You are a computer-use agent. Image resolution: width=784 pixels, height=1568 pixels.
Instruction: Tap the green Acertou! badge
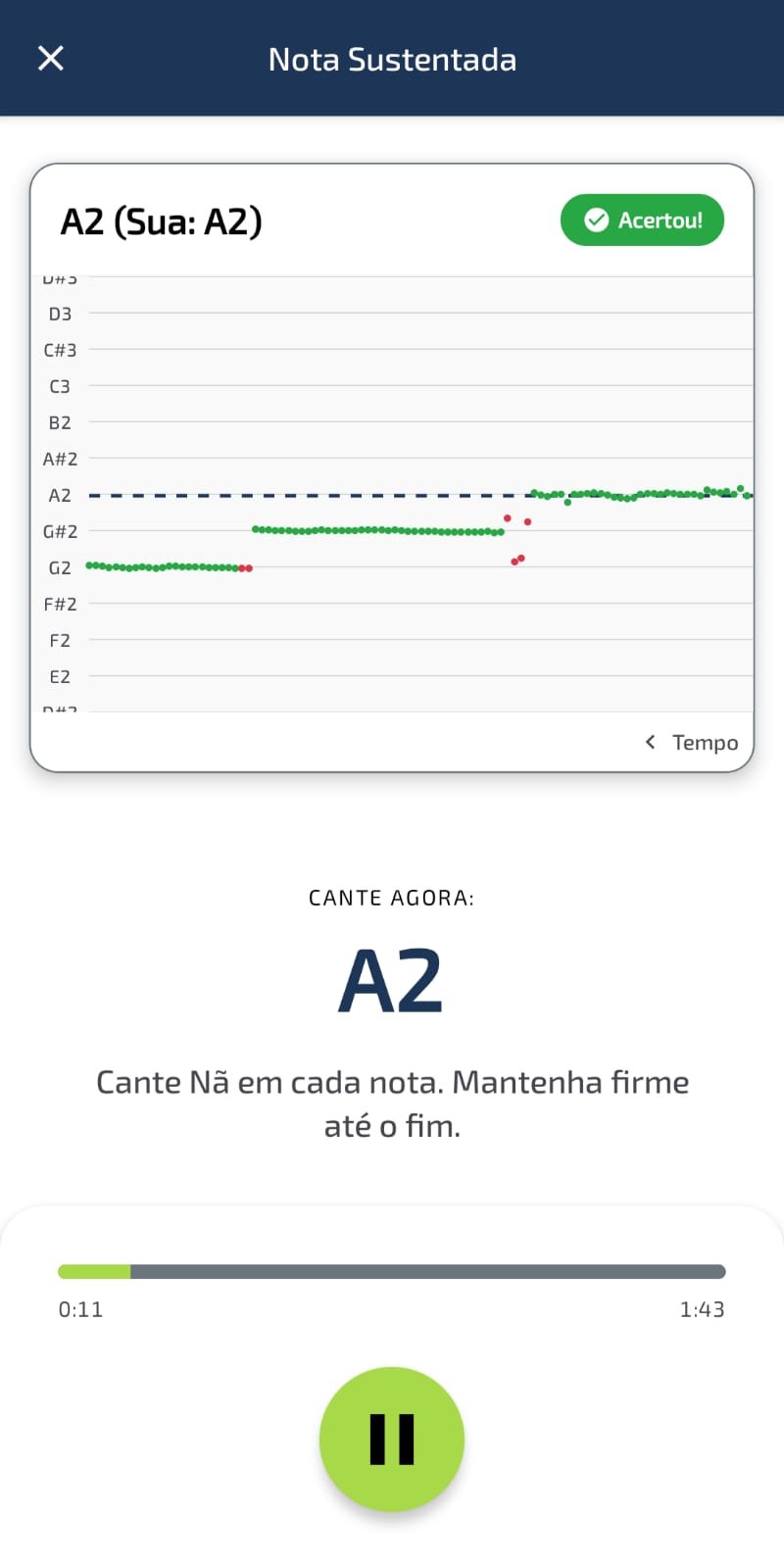641,220
